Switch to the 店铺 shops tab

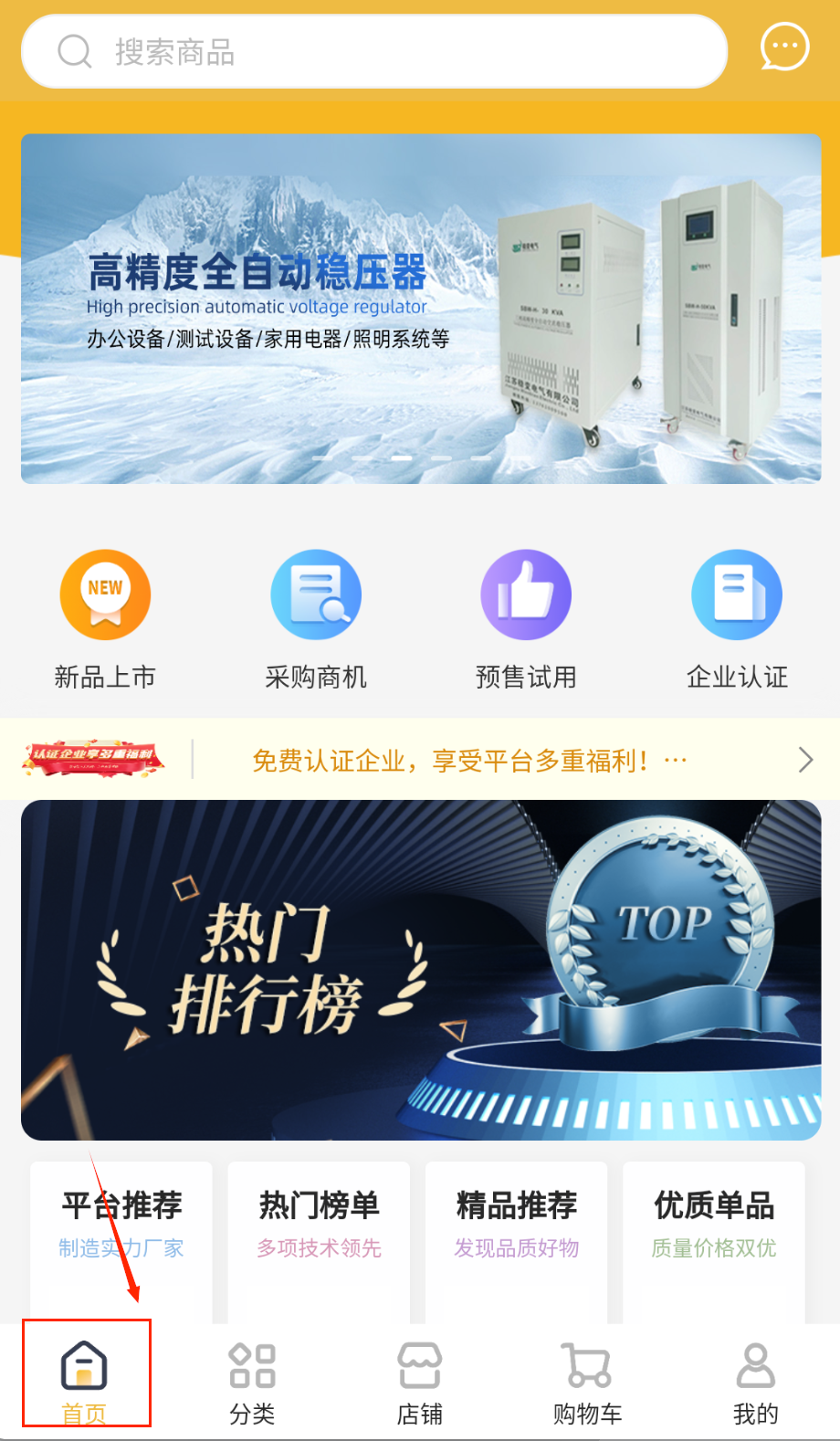coord(420,1381)
